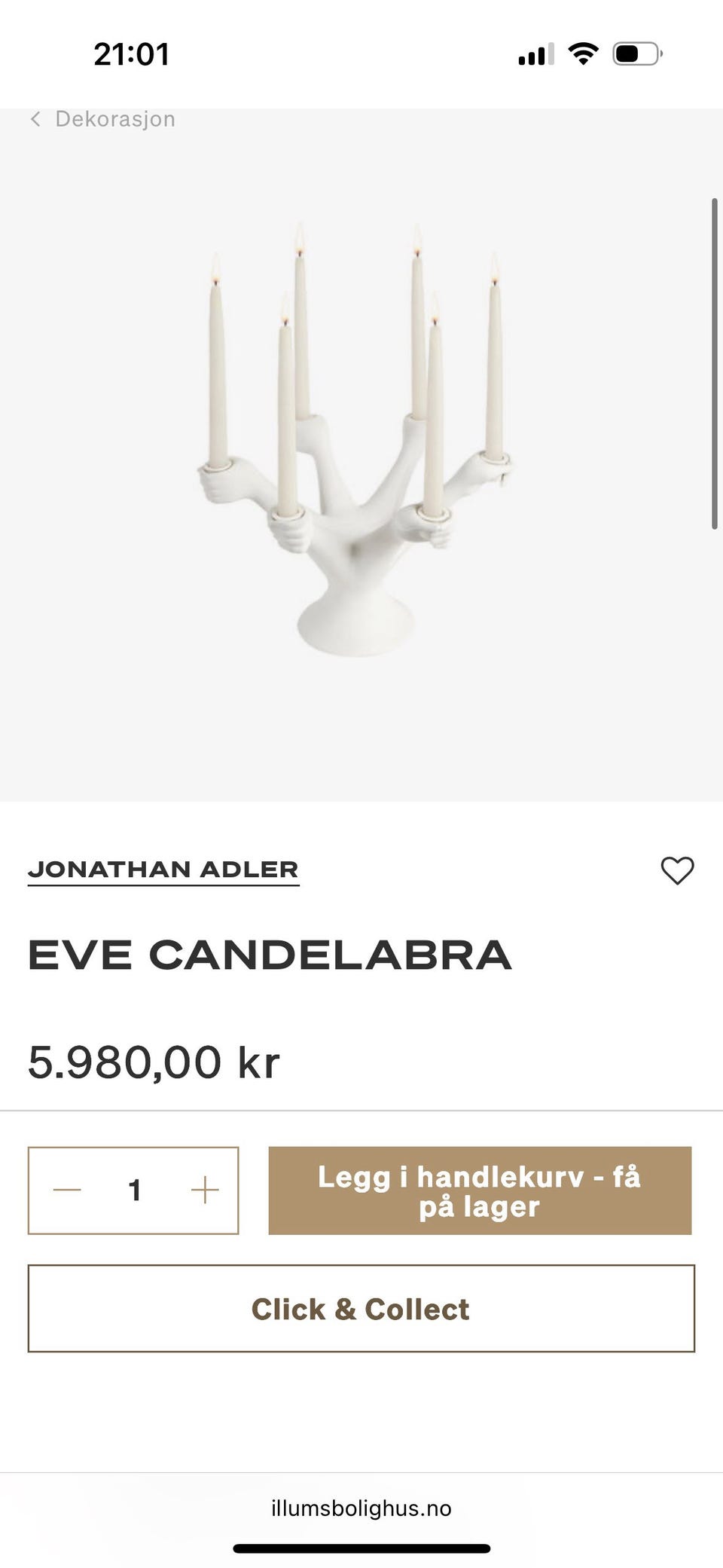Viewport: 723px width, 1568px height.
Task: Choose Click & Collect for pickup
Action: [361, 1309]
